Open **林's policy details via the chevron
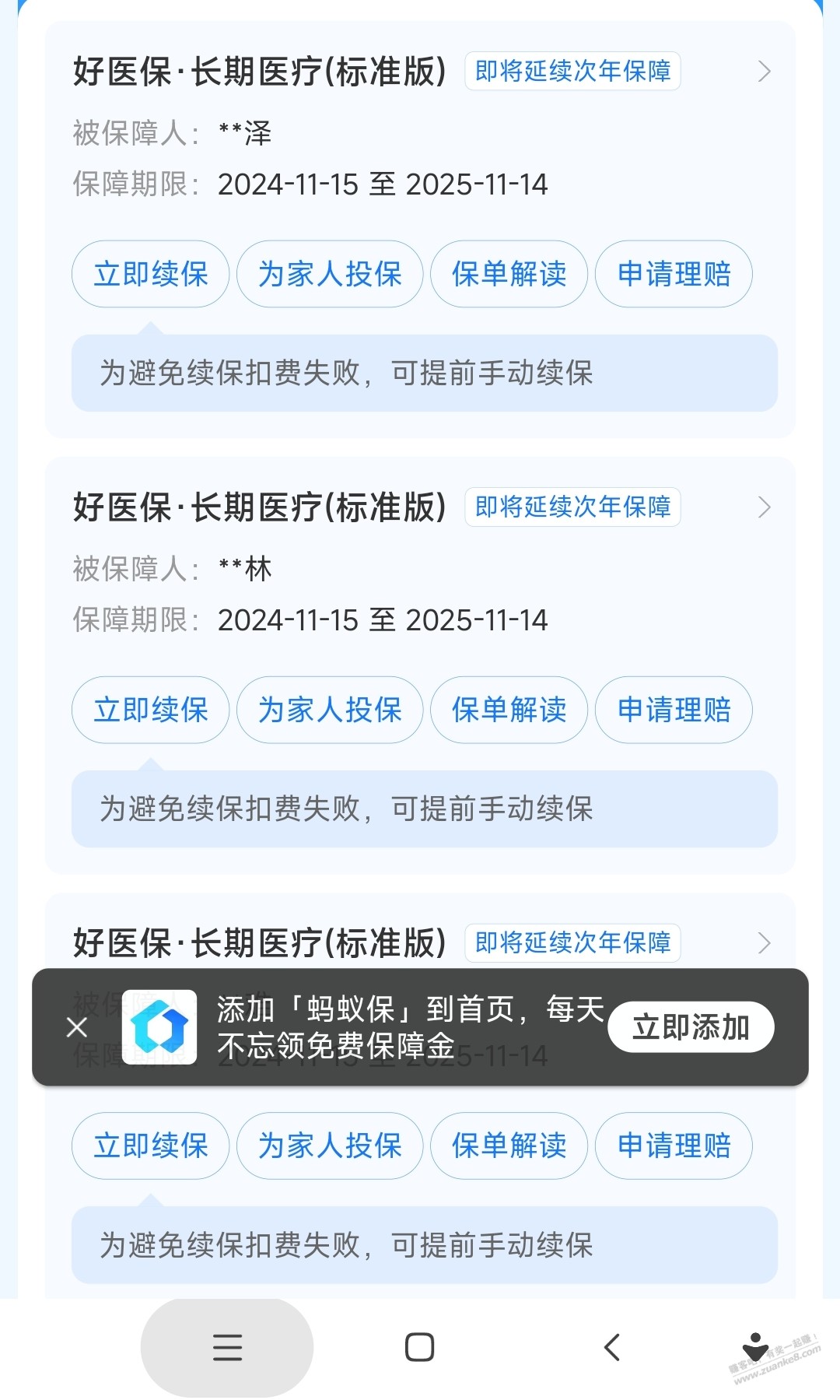 pyautogui.click(x=764, y=507)
